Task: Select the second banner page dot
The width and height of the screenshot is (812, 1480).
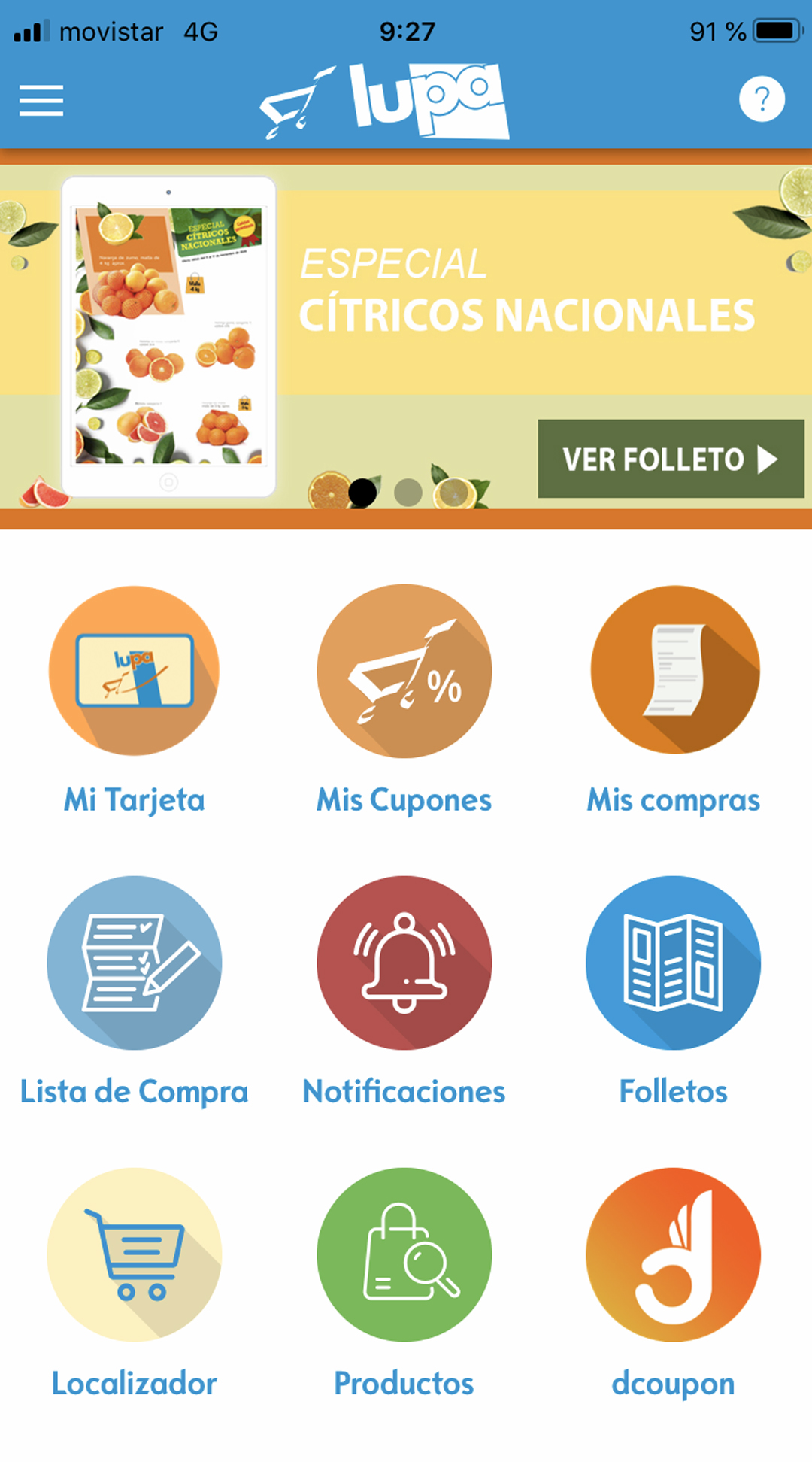Action: 408,493
